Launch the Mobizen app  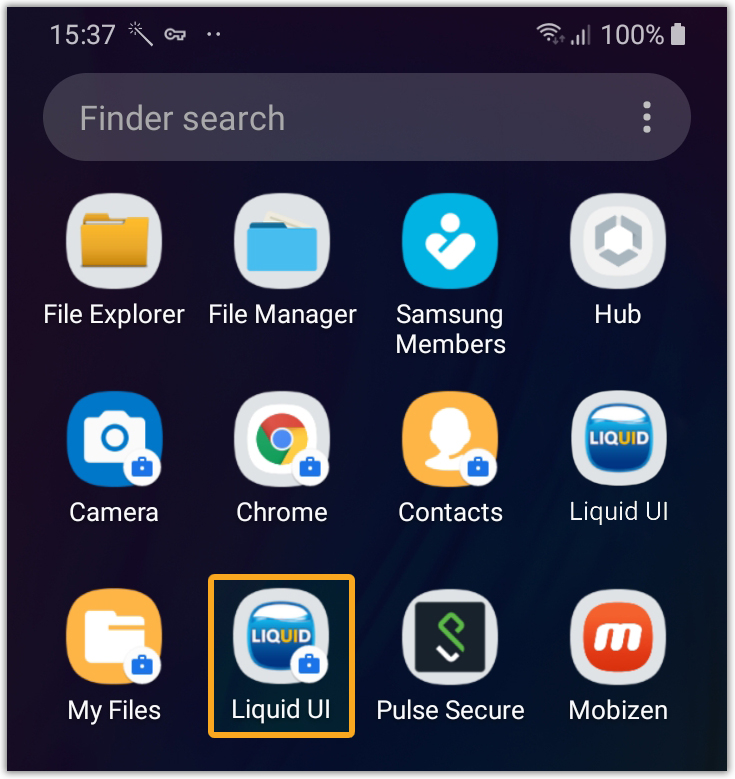point(617,638)
